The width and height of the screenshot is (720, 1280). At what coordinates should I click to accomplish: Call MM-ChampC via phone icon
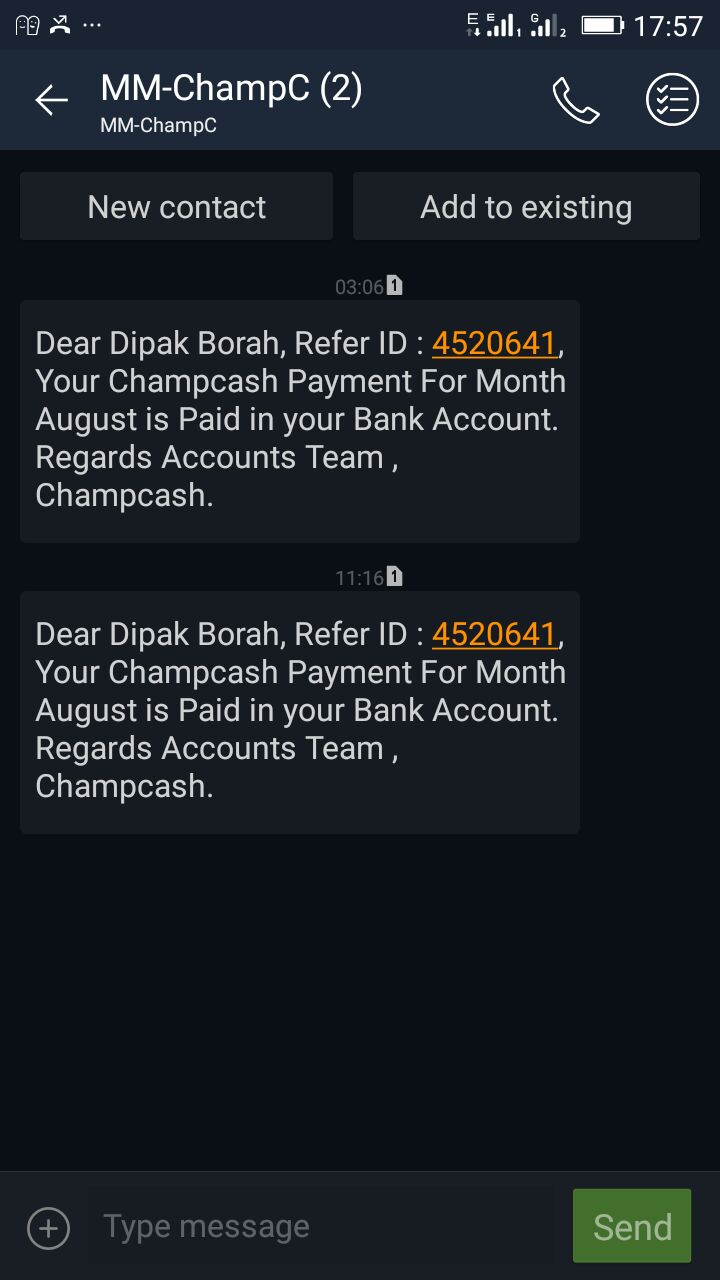576,100
